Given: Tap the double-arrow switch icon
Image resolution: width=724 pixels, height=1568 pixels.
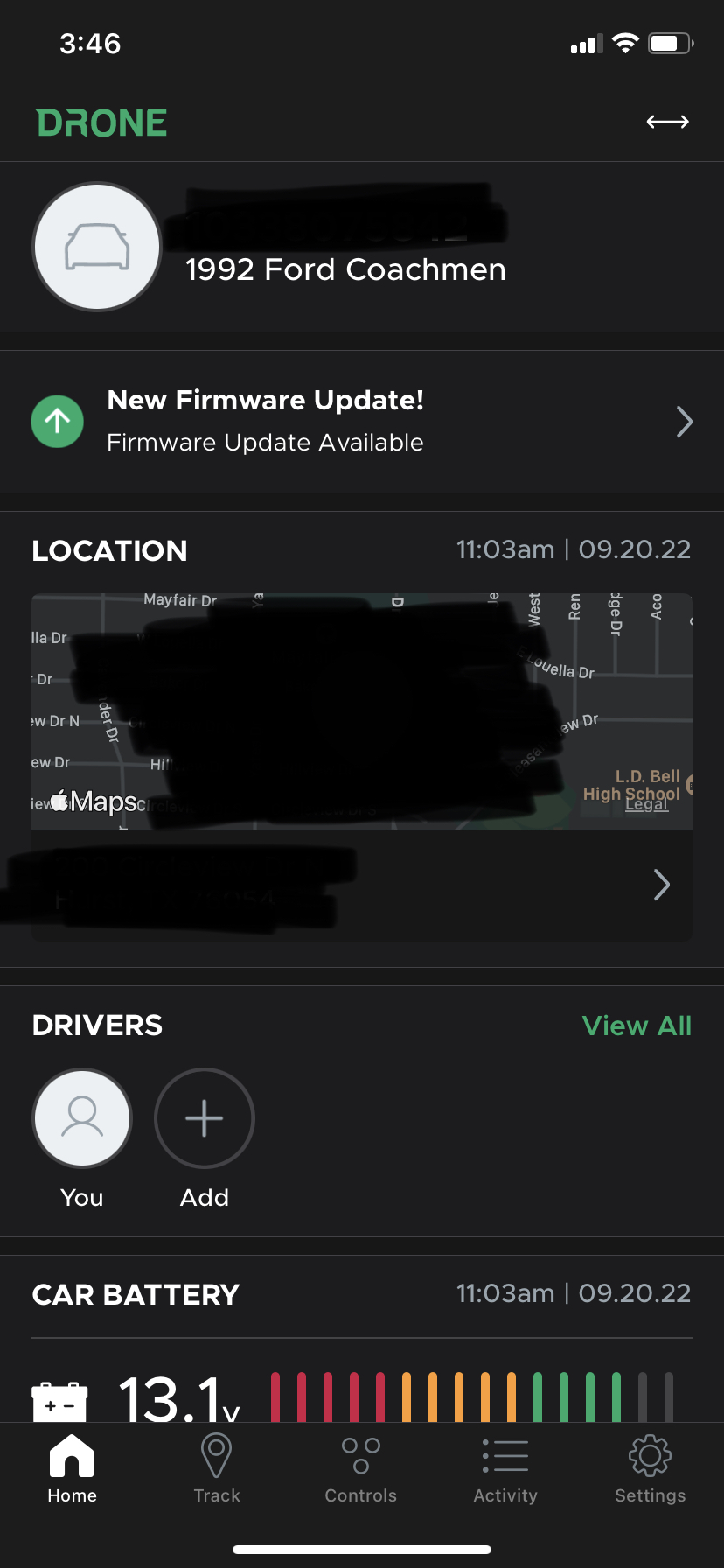Looking at the screenshot, I should point(667,122).
